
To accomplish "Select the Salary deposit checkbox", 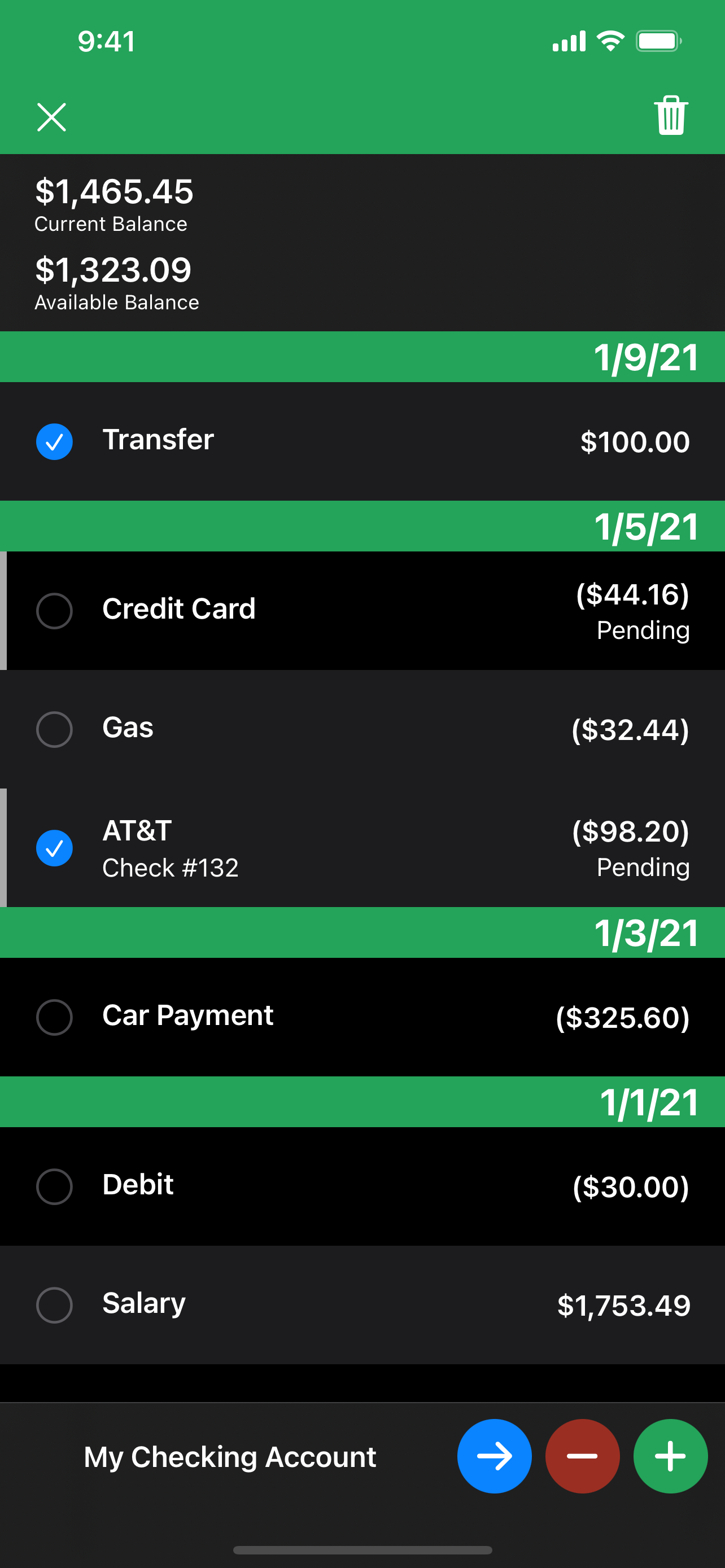I will coord(54,1304).
